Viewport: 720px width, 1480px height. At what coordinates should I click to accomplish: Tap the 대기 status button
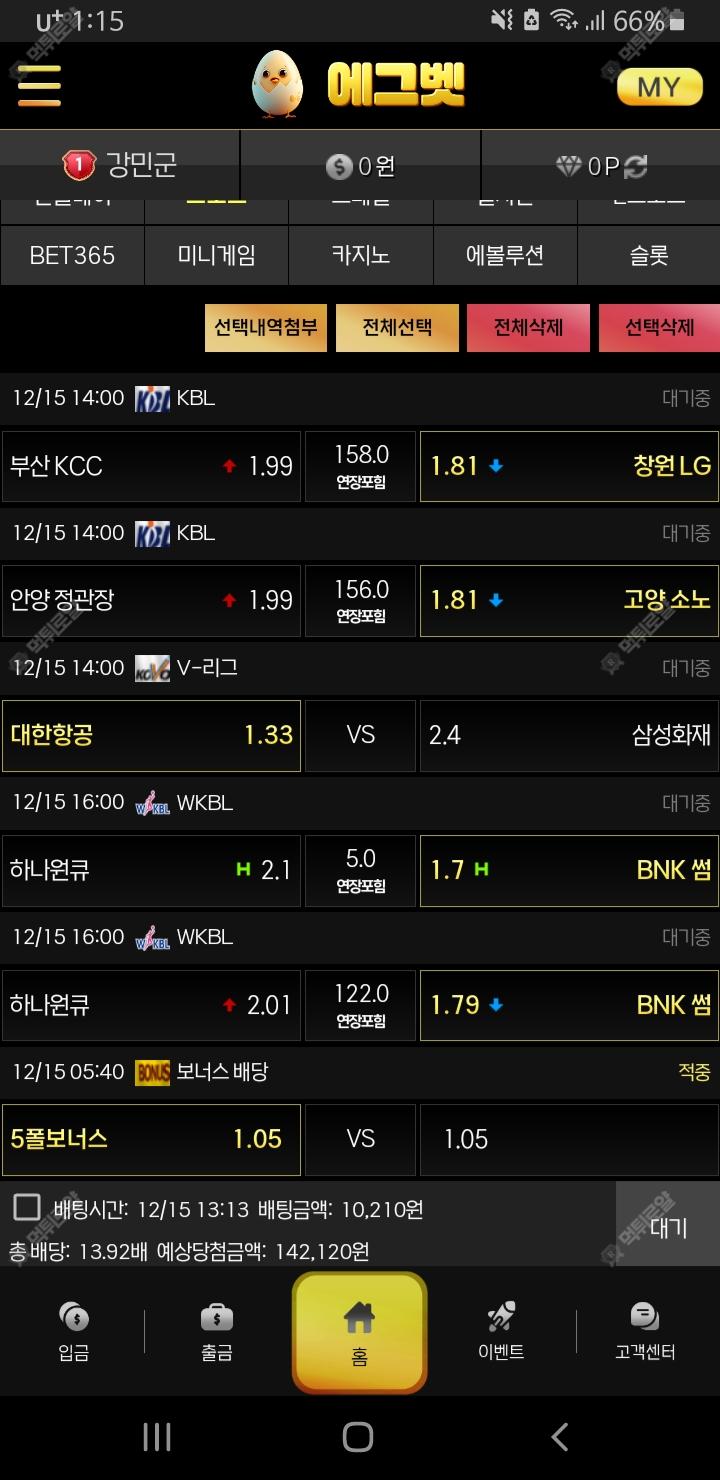coord(667,1227)
